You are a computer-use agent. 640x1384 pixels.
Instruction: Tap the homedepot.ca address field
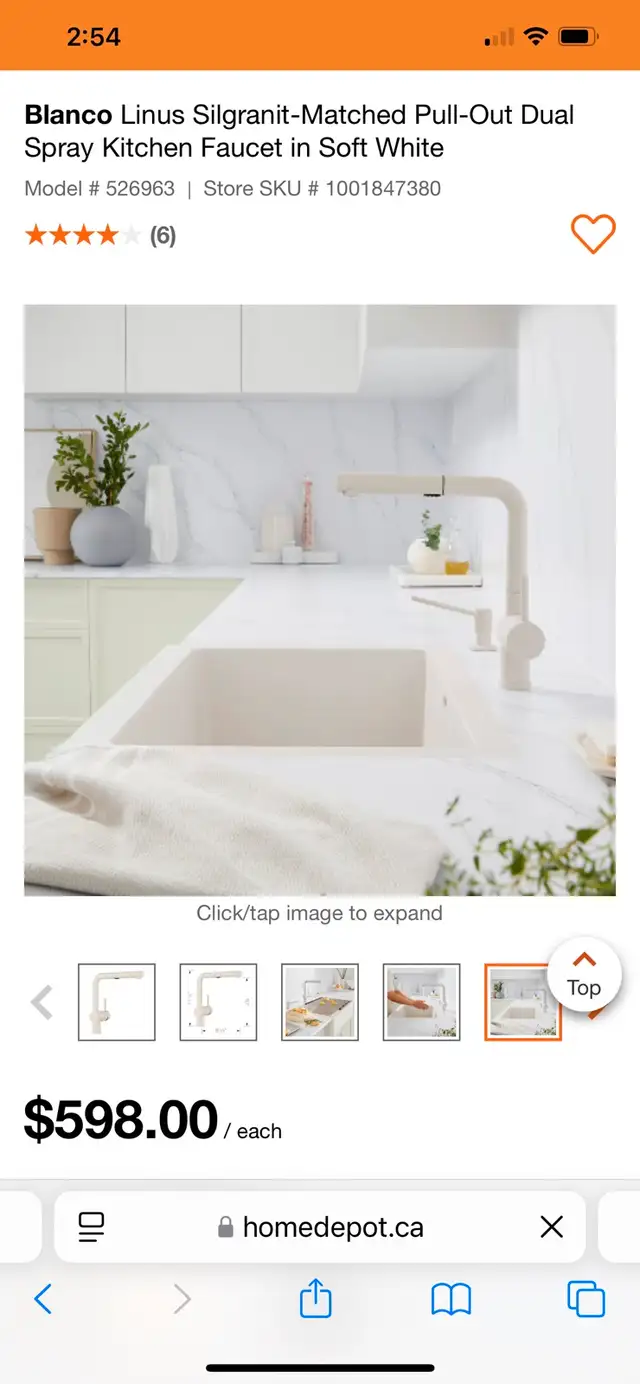320,1227
